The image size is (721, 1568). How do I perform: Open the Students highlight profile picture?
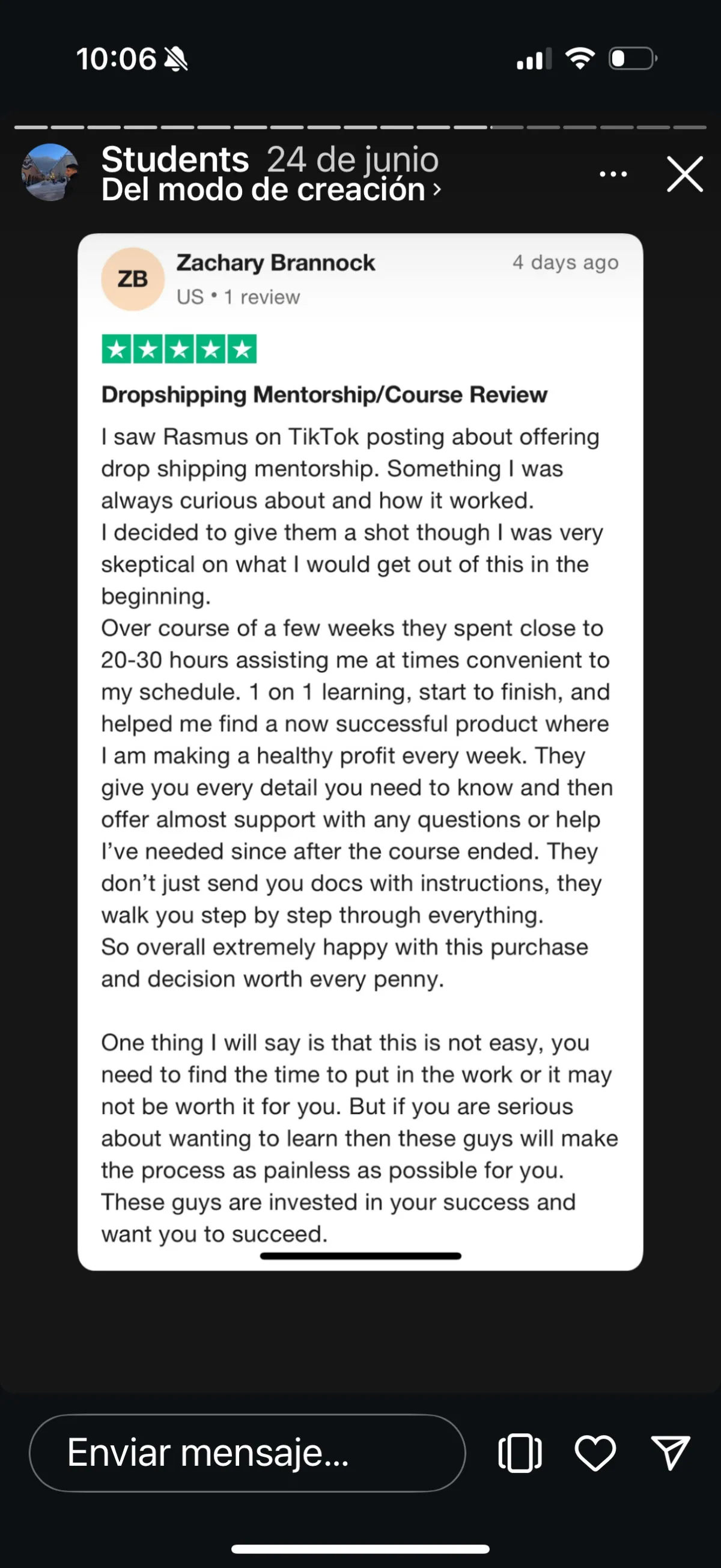(x=49, y=173)
